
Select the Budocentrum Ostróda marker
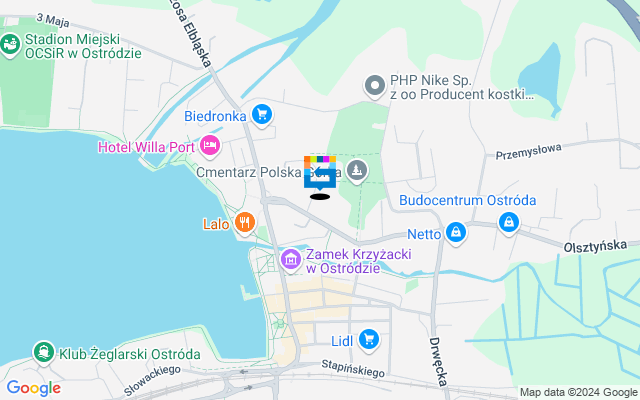(x=509, y=221)
